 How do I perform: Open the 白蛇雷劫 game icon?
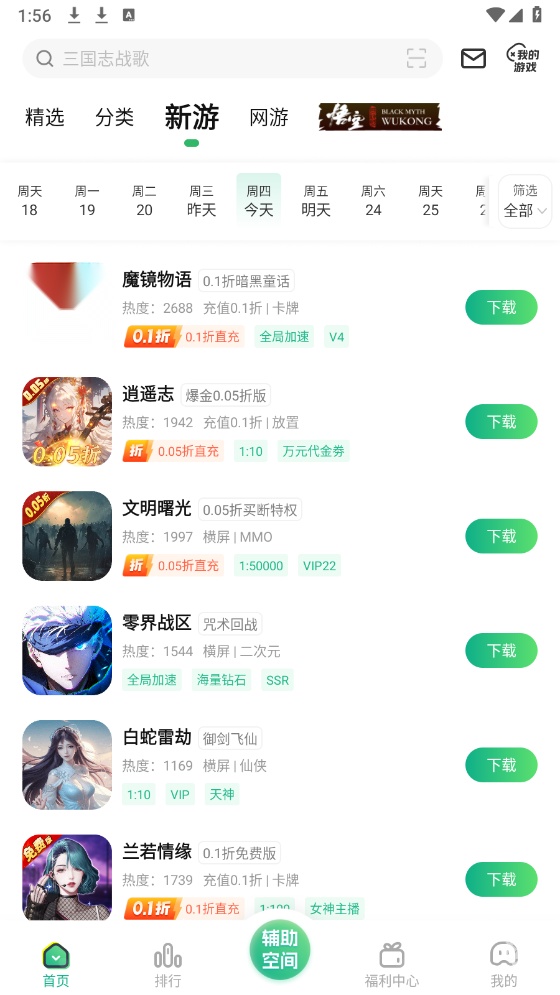coord(67,765)
